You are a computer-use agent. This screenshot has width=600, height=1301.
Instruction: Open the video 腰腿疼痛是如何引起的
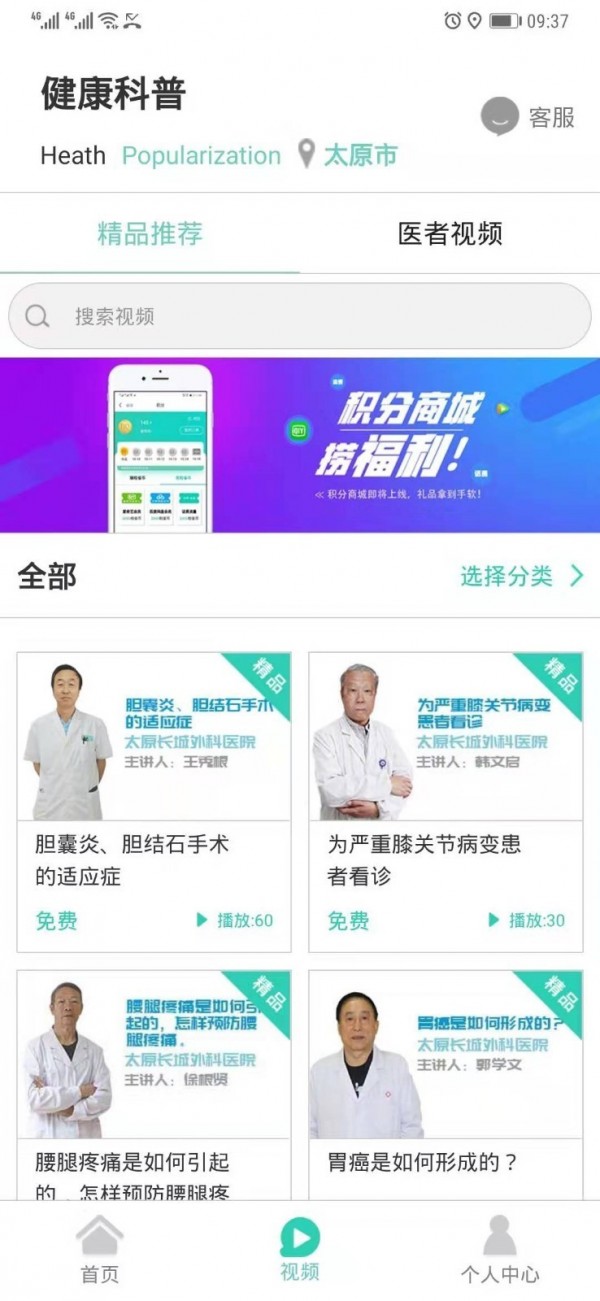click(154, 1085)
